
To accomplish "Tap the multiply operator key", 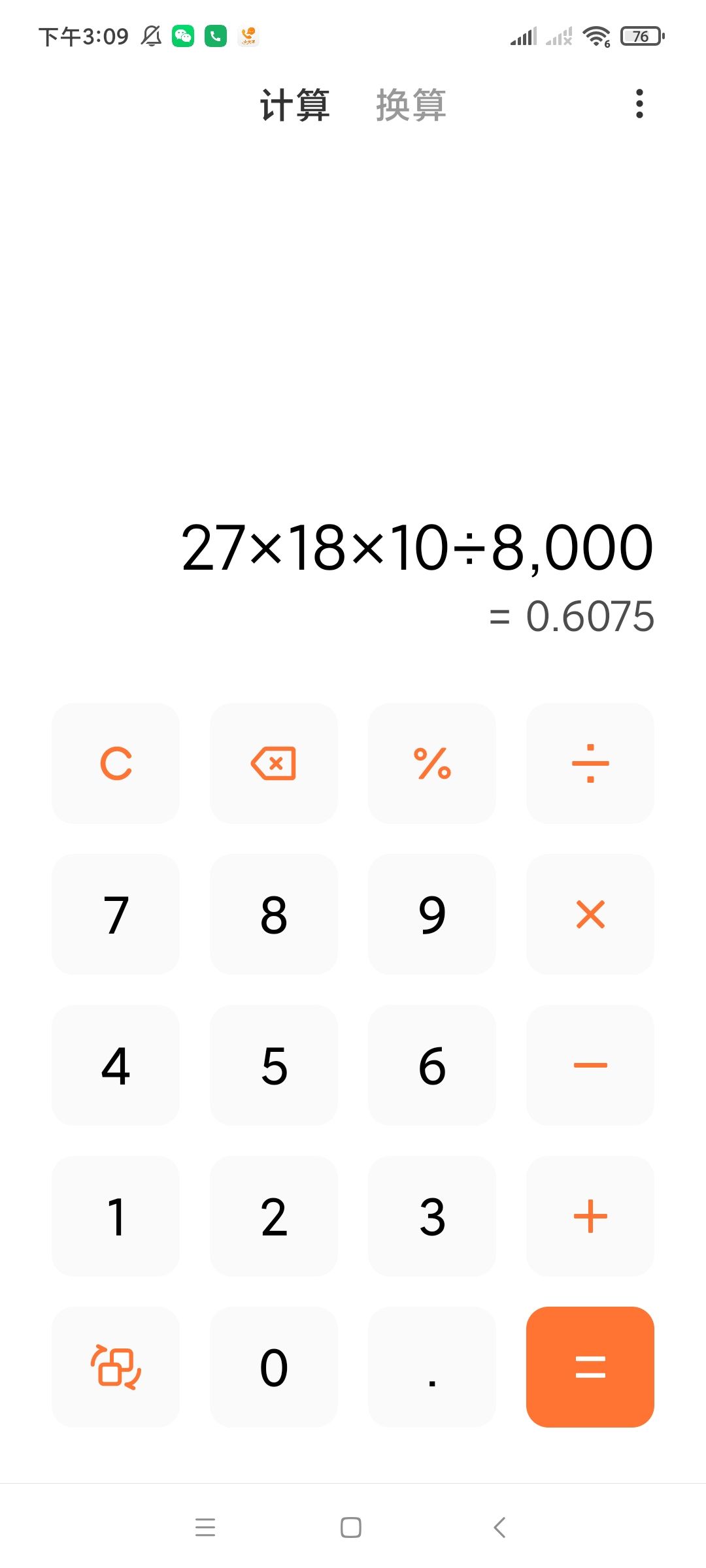I will [x=590, y=914].
